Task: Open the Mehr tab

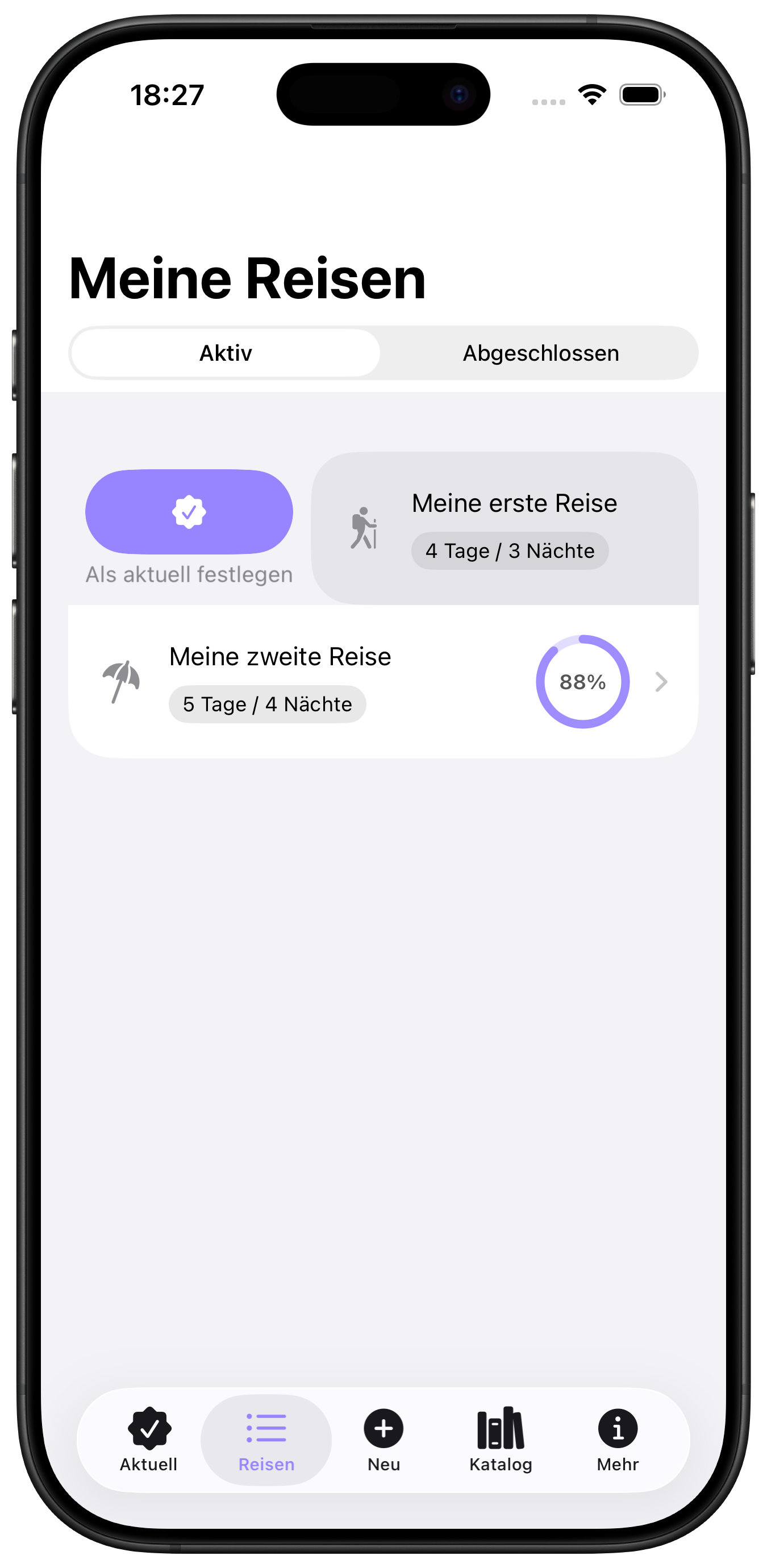Action: pyautogui.click(x=617, y=1440)
